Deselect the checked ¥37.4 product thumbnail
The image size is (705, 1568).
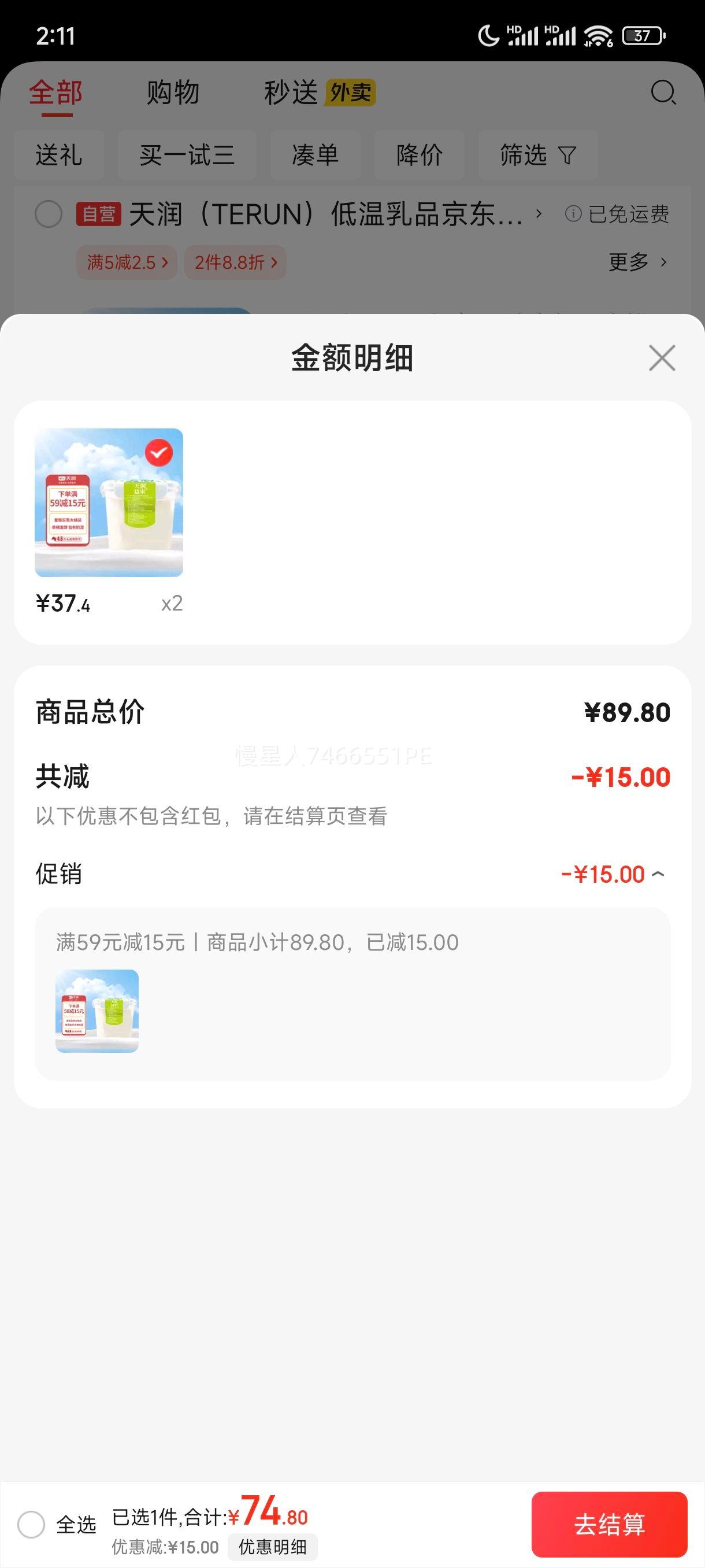[x=159, y=451]
